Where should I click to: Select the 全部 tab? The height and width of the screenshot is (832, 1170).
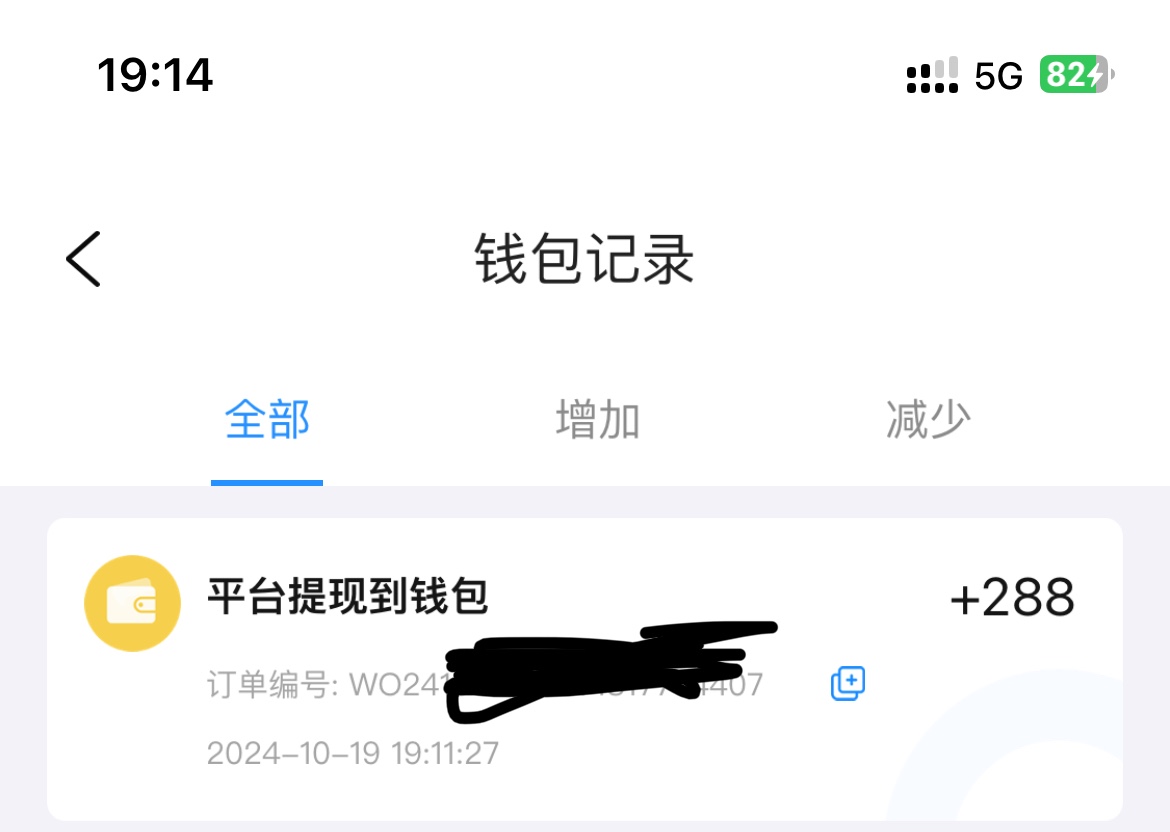pyautogui.click(x=267, y=421)
